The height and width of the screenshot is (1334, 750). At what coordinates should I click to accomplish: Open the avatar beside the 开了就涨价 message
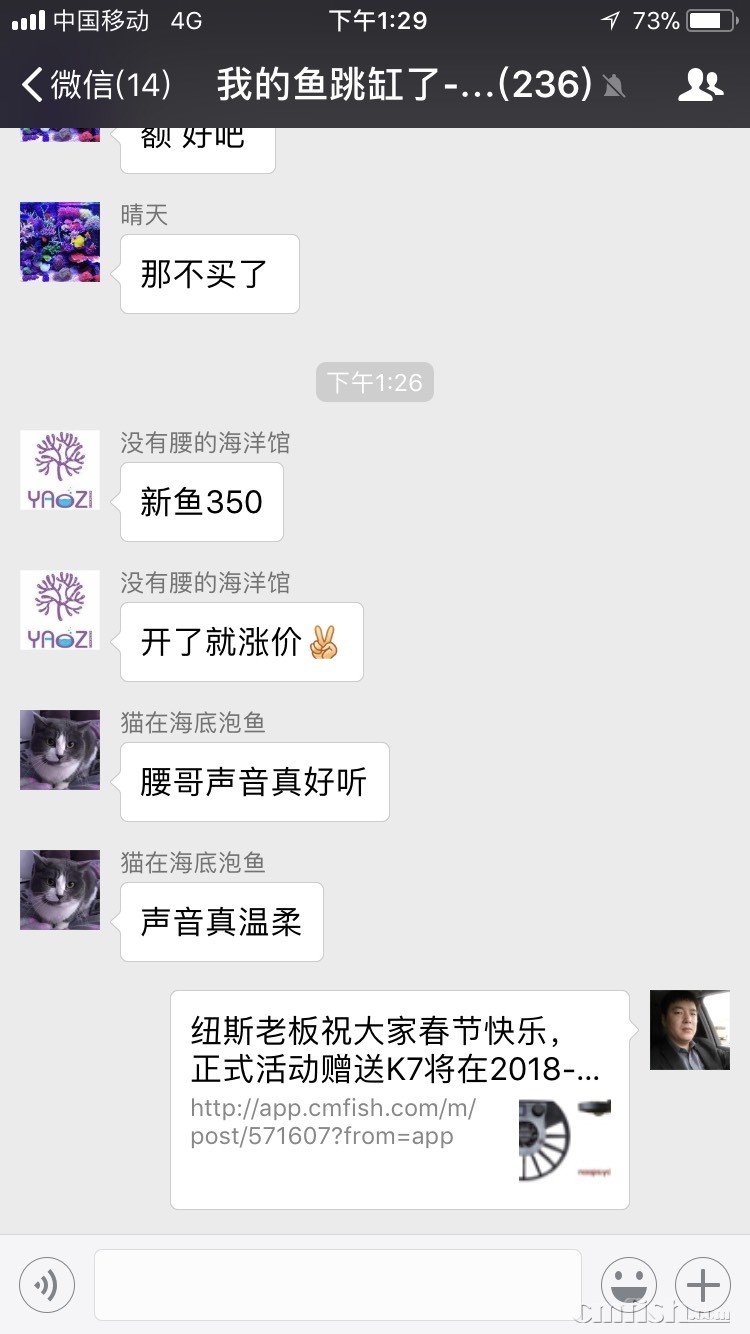coord(60,610)
